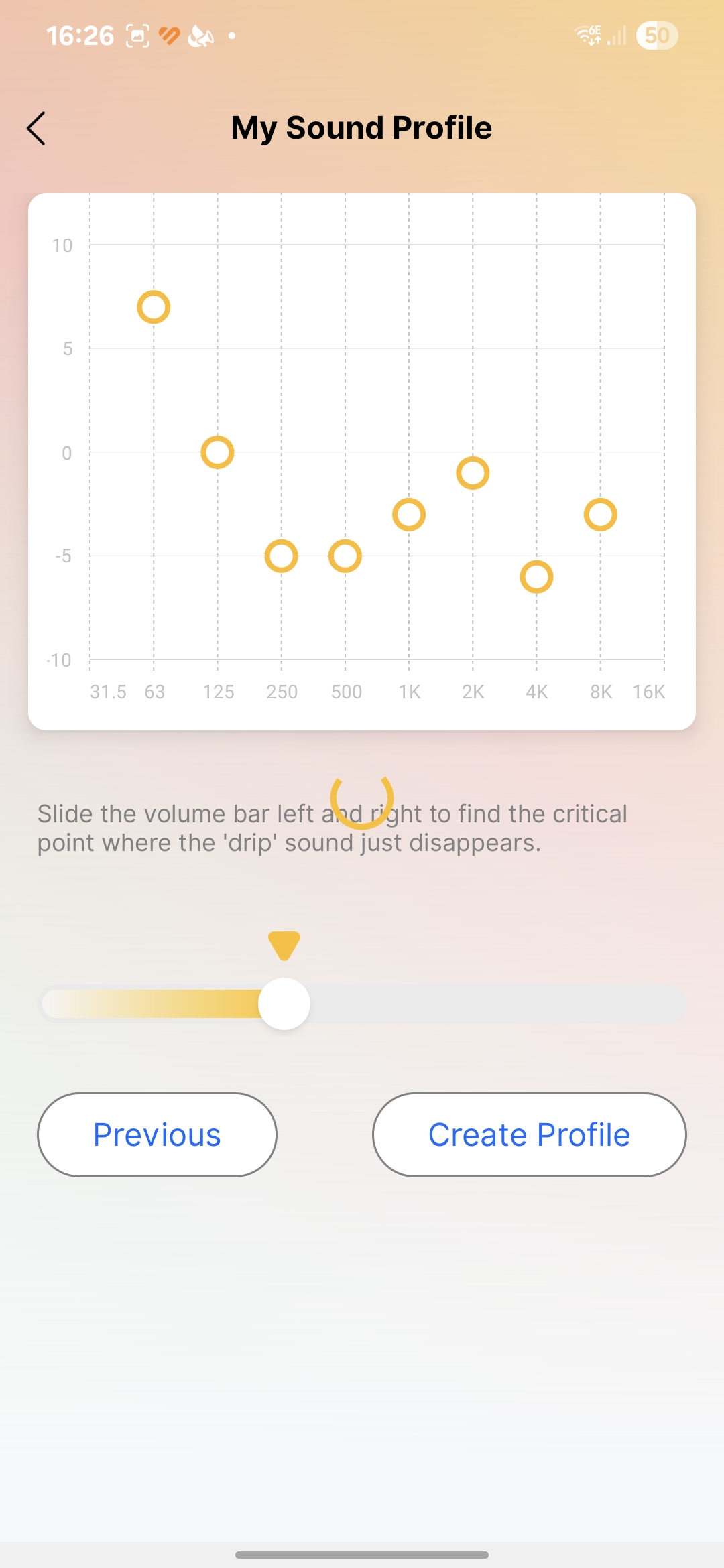Image resolution: width=724 pixels, height=1568 pixels.
Task: Tap the volume slider handle
Action: 284,1003
